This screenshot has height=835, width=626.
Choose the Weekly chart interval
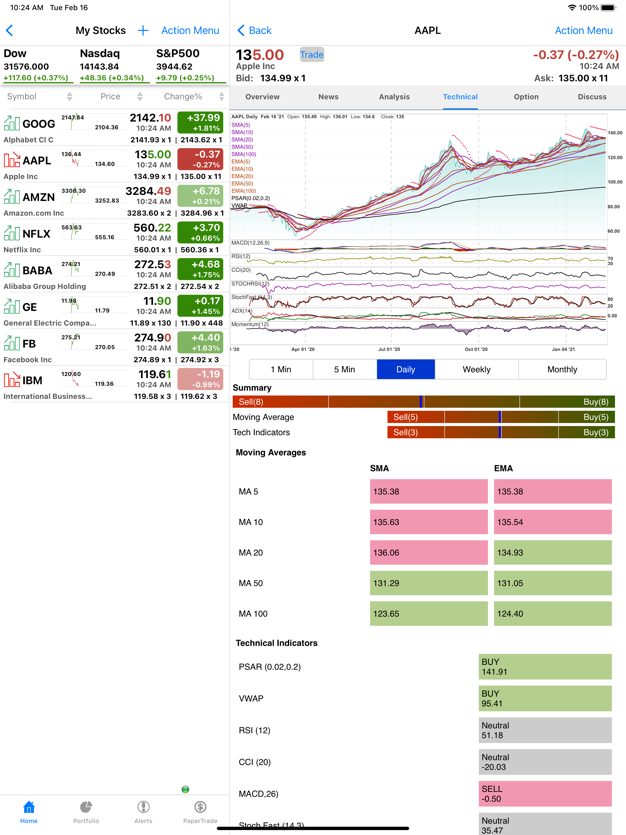click(476, 369)
